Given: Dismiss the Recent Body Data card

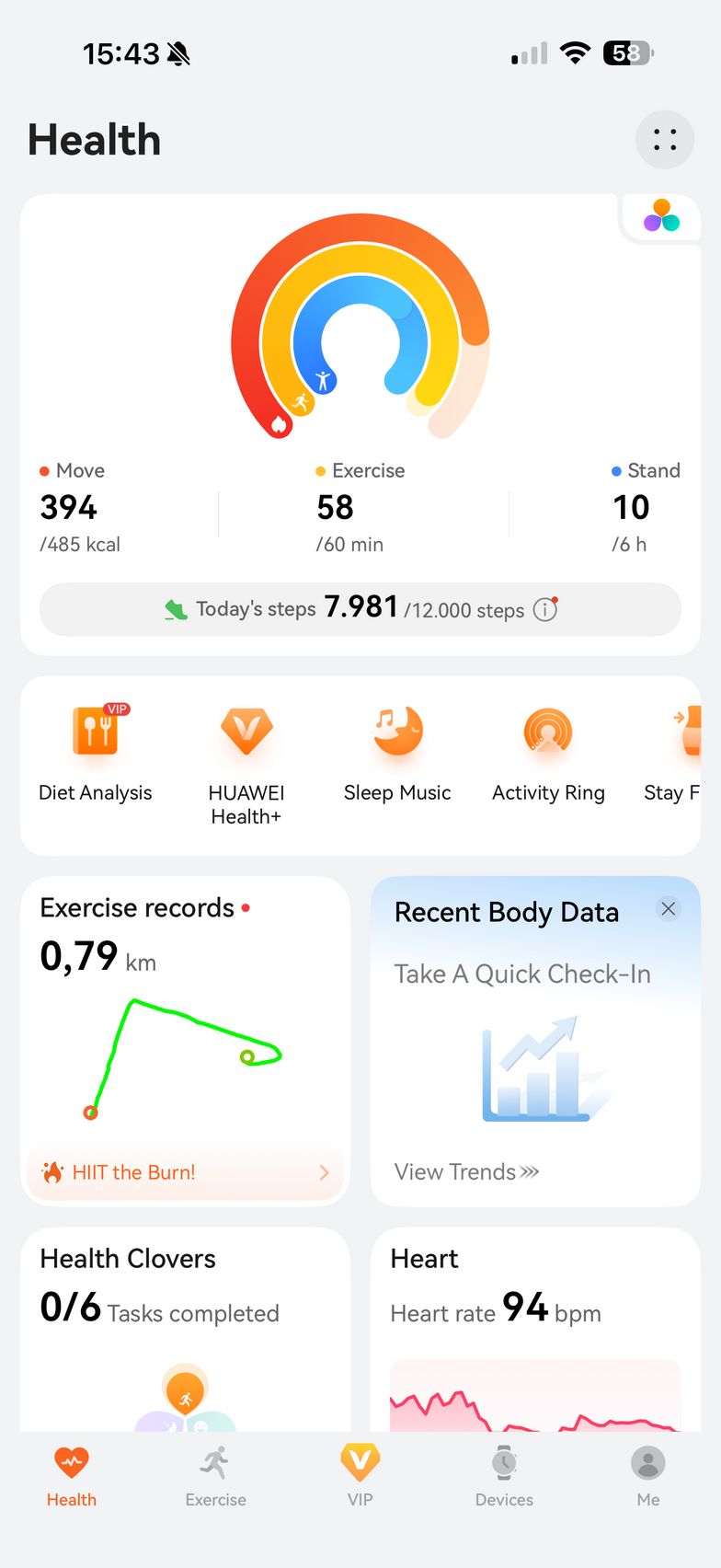Looking at the screenshot, I should click(x=669, y=909).
